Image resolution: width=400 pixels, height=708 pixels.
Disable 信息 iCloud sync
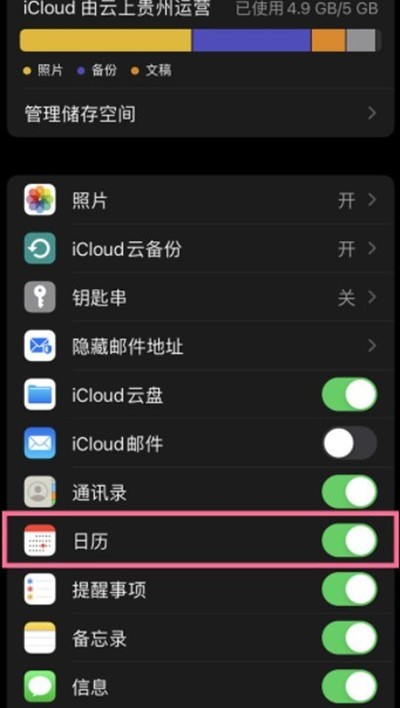pos(349,687)
